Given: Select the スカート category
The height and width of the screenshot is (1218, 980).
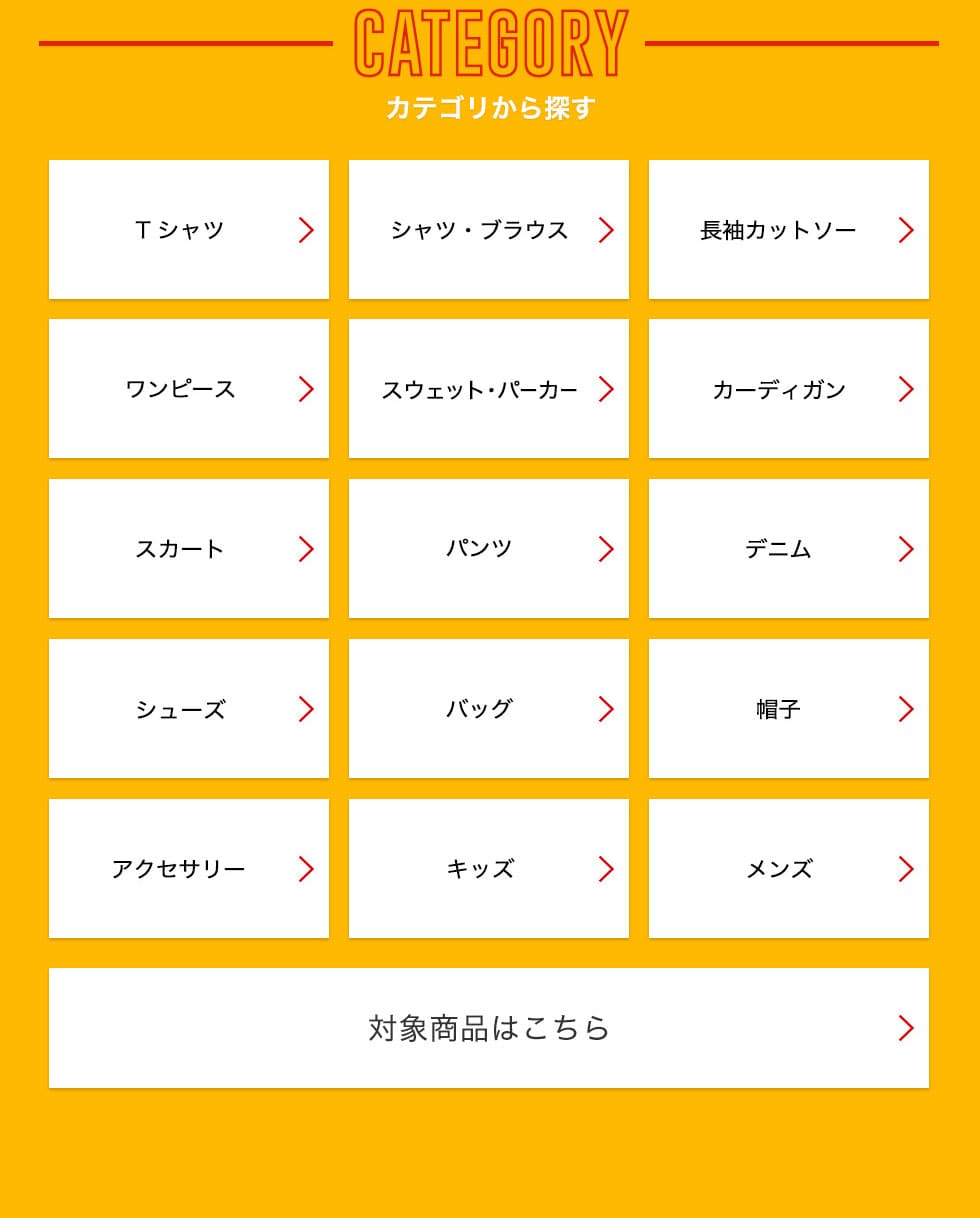Looking at the screenshot, I should [189, 549].
